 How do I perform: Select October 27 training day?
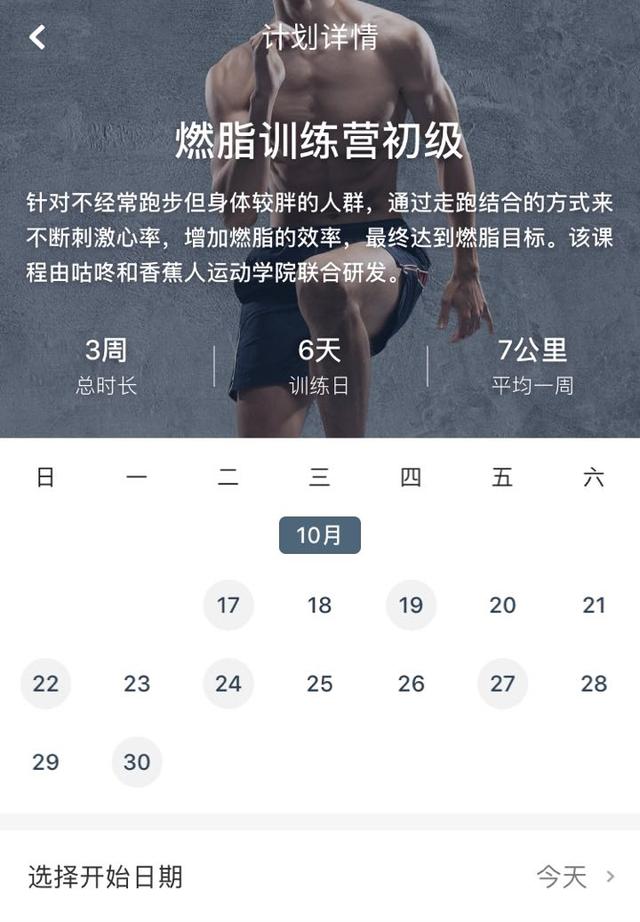click(502, 684)
